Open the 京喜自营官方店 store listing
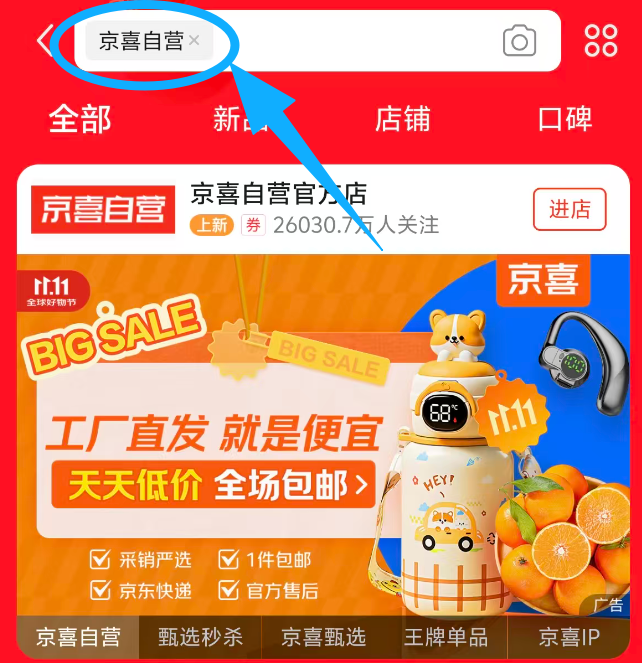Screen dimensions: 642x663 pyautogui.click(x=280, y=194)
